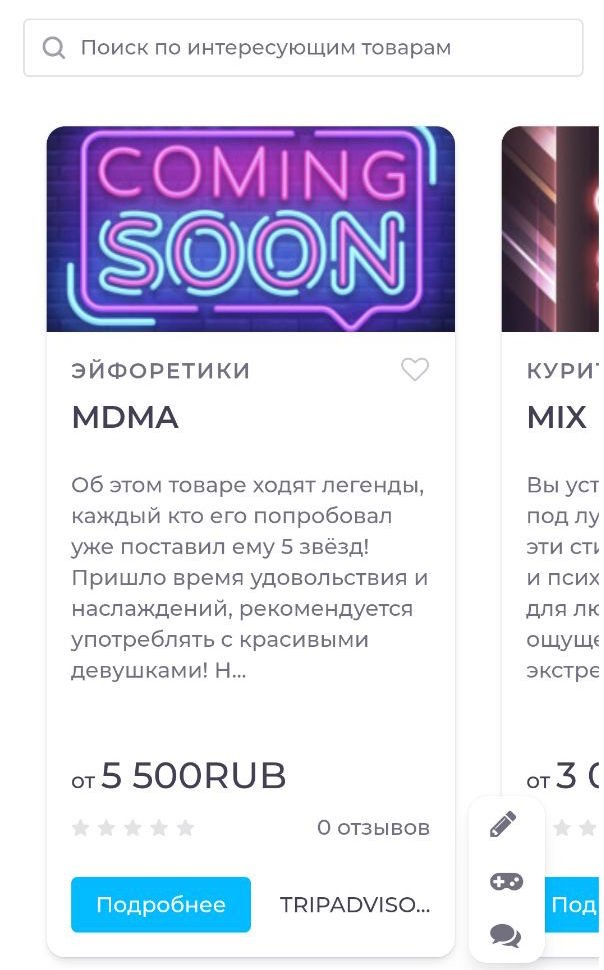The image size is (604, 970).
Task: Open the Coming Soon product image tile
Action: 251,229
